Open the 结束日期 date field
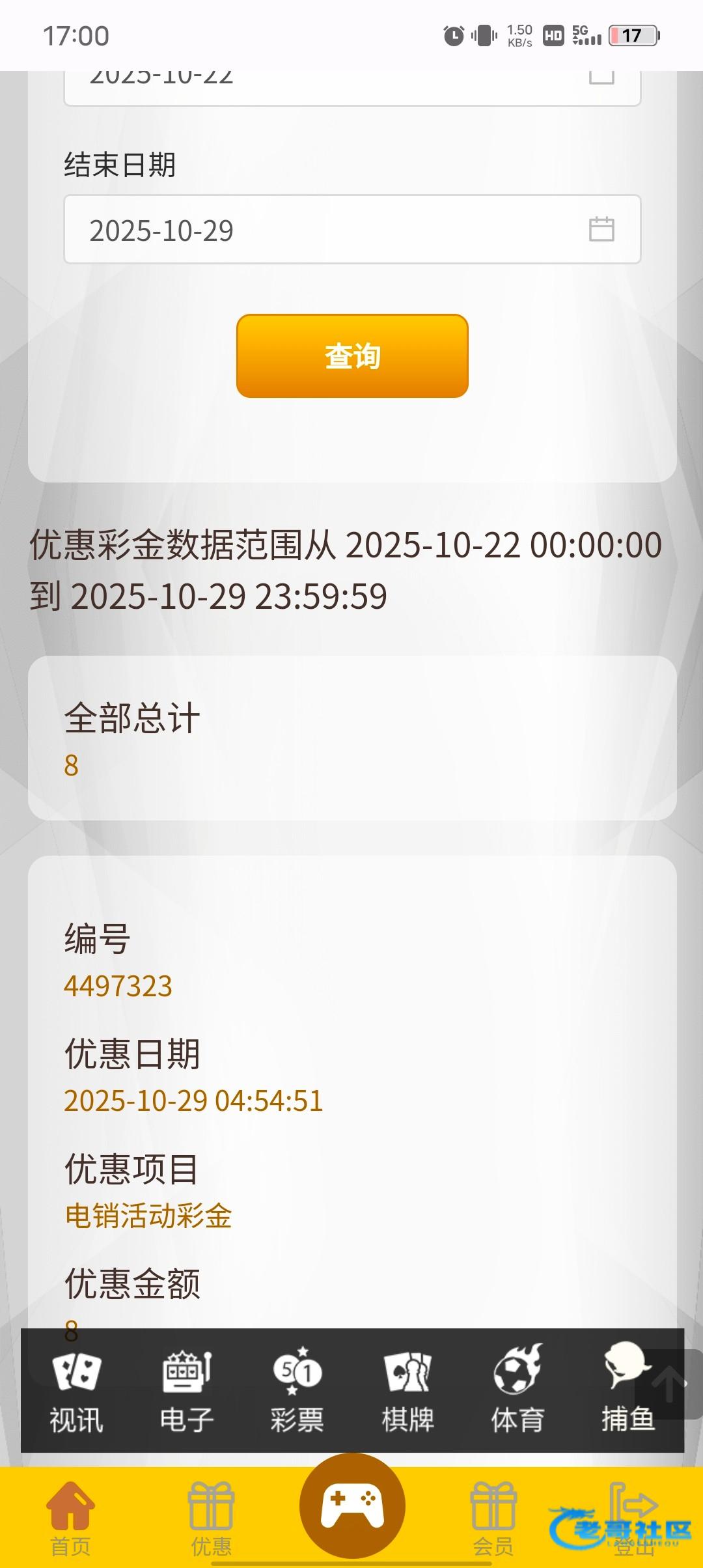The width and height of the screenshot is (703, 1568). [352, 230]
